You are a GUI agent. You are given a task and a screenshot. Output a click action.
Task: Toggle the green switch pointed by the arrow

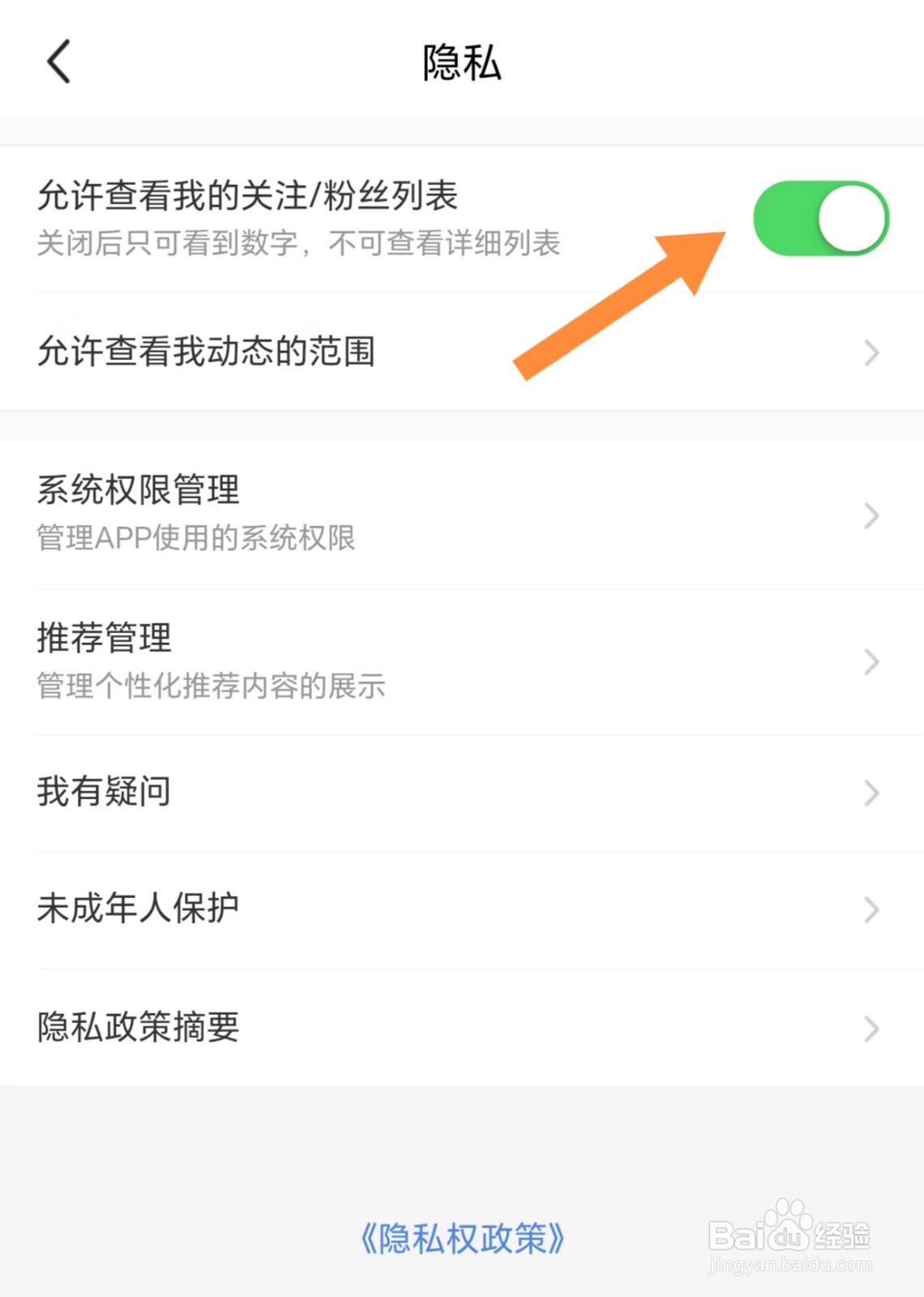(821, 217)
